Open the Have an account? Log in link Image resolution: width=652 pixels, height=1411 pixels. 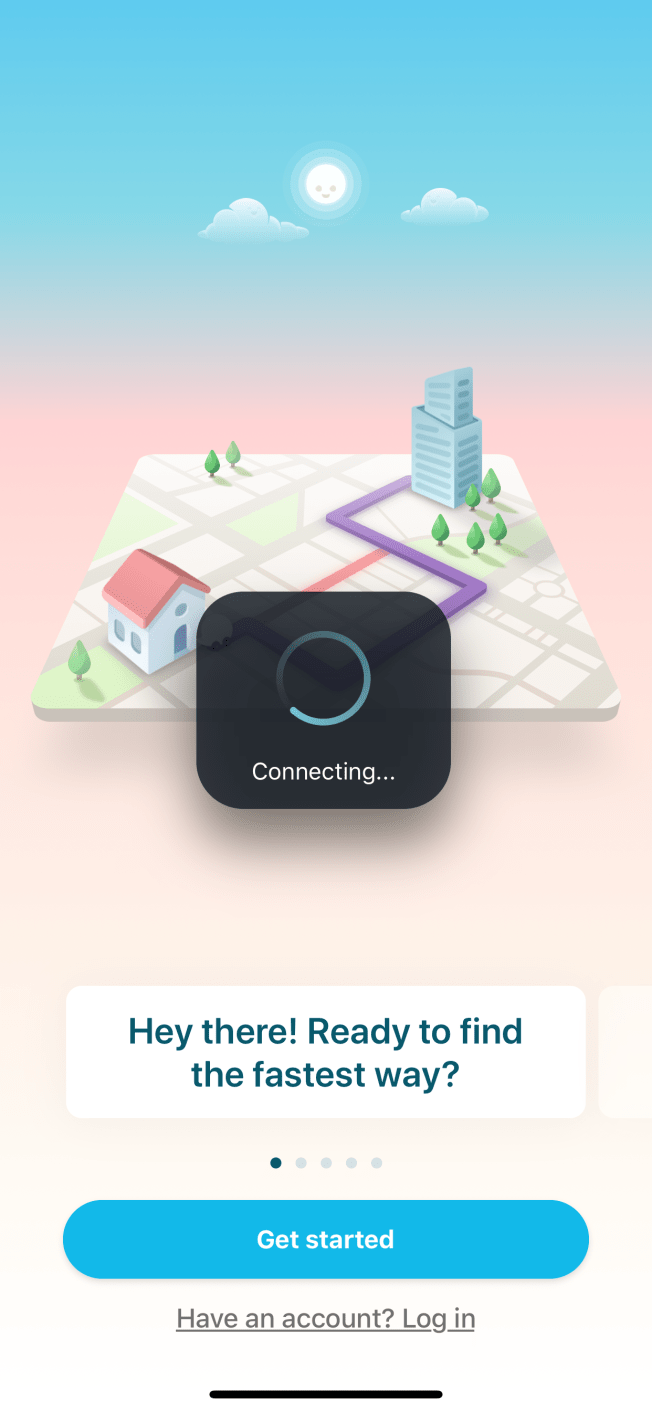coord(325,1319)
